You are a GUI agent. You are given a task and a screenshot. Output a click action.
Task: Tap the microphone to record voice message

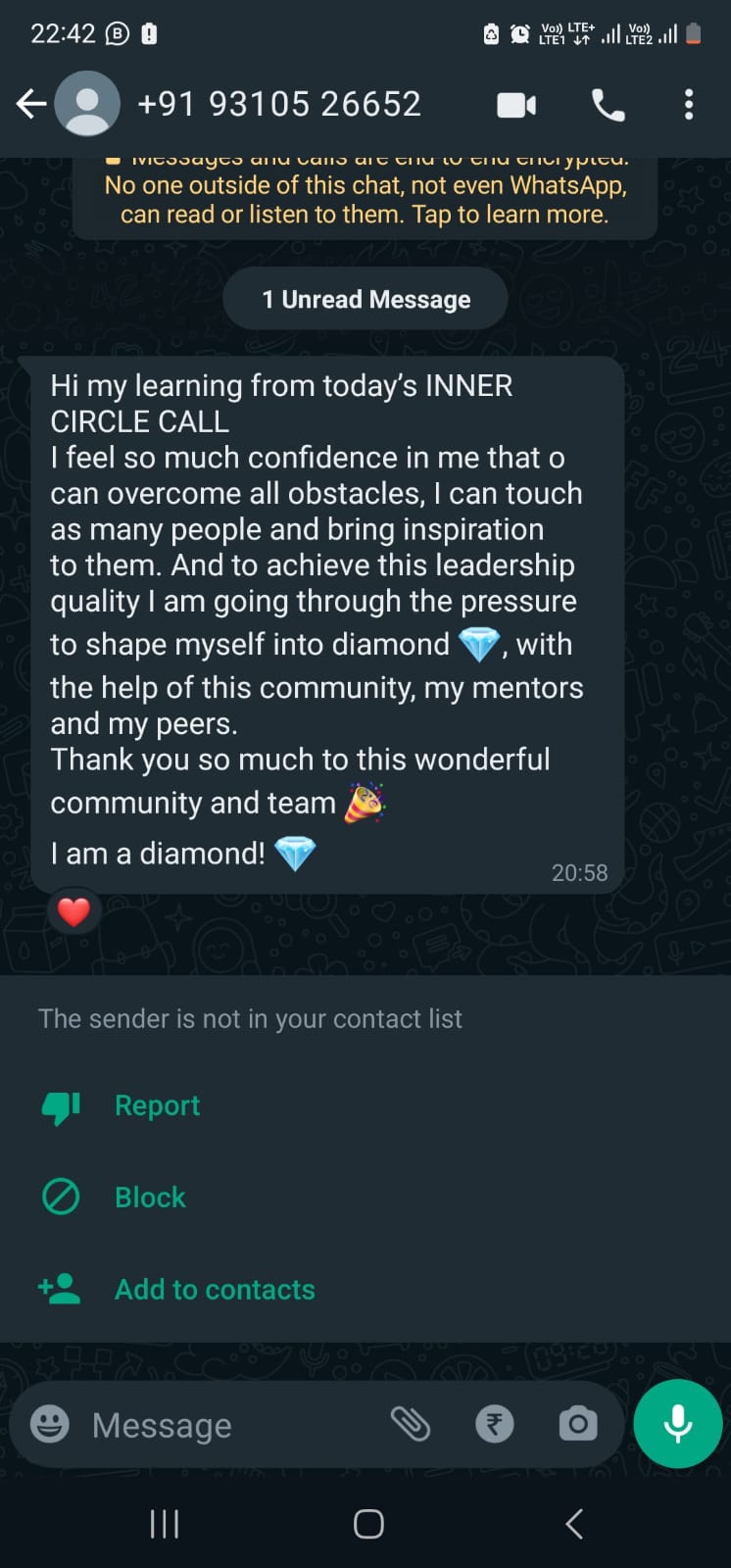pyautogui.click(x=677, y=1424)
